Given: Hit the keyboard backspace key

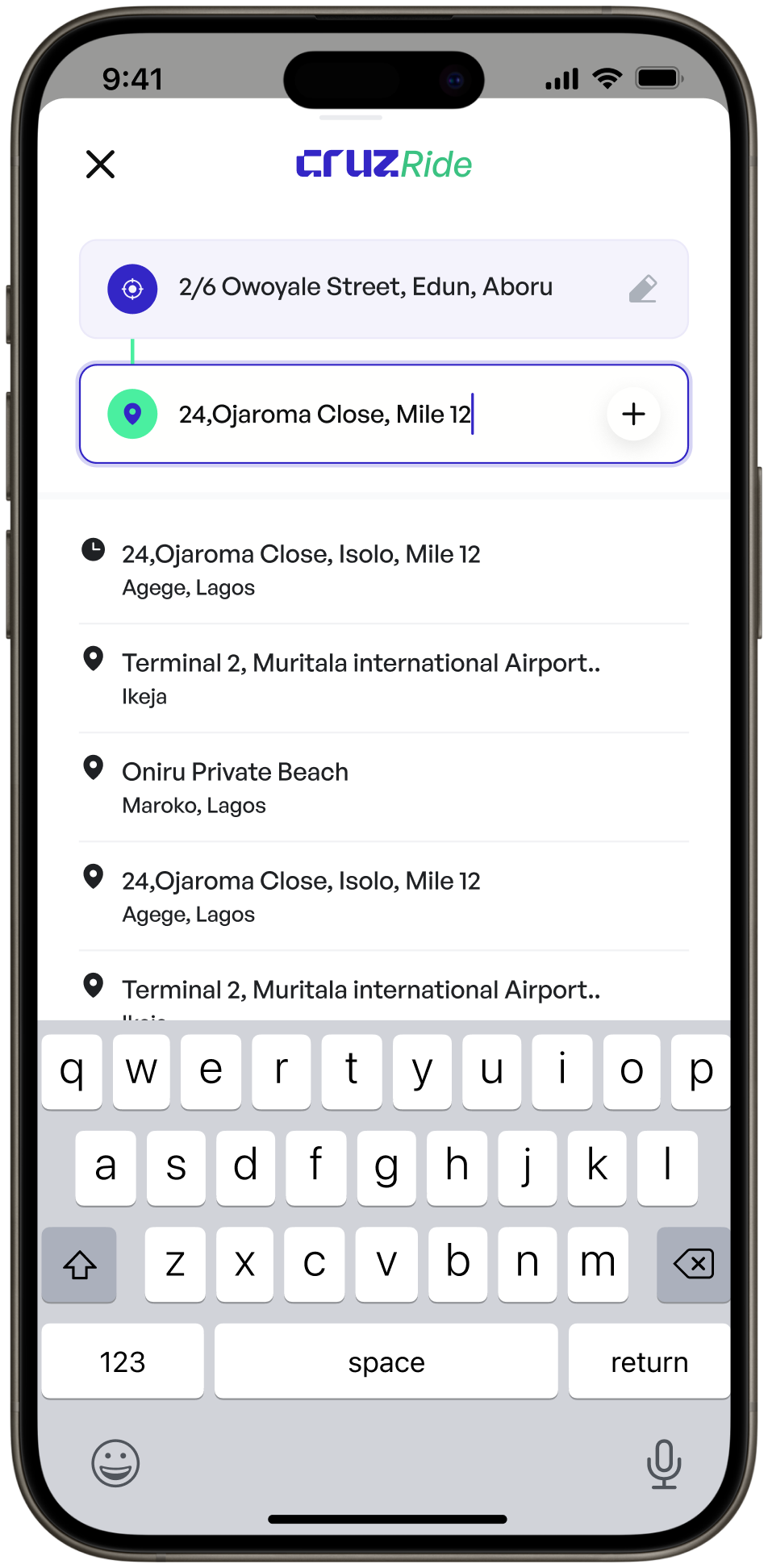Looking at the screenshot, I should coord(693,1264).
